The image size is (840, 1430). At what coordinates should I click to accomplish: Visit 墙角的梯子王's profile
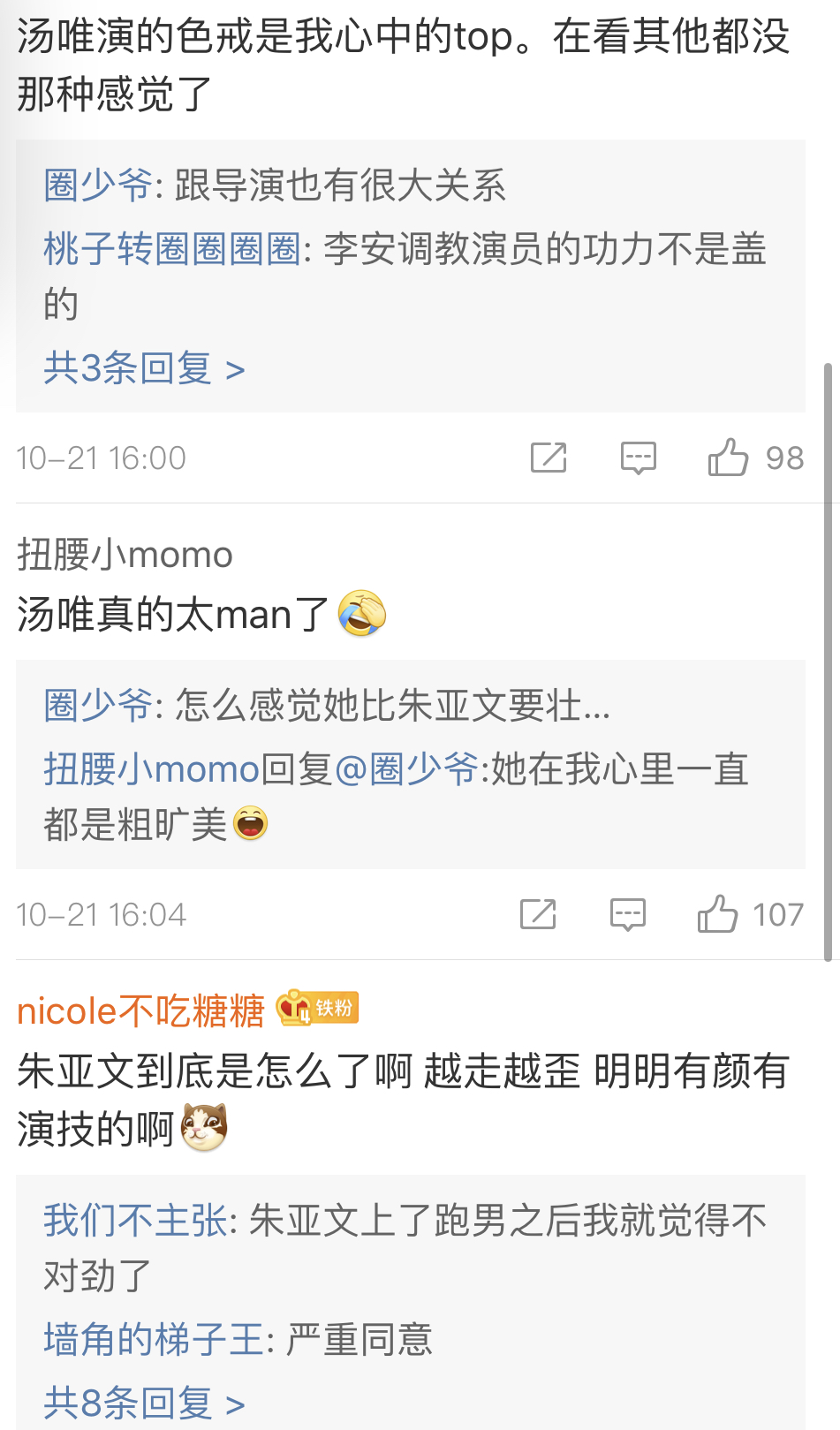(x=154, y=1340)
